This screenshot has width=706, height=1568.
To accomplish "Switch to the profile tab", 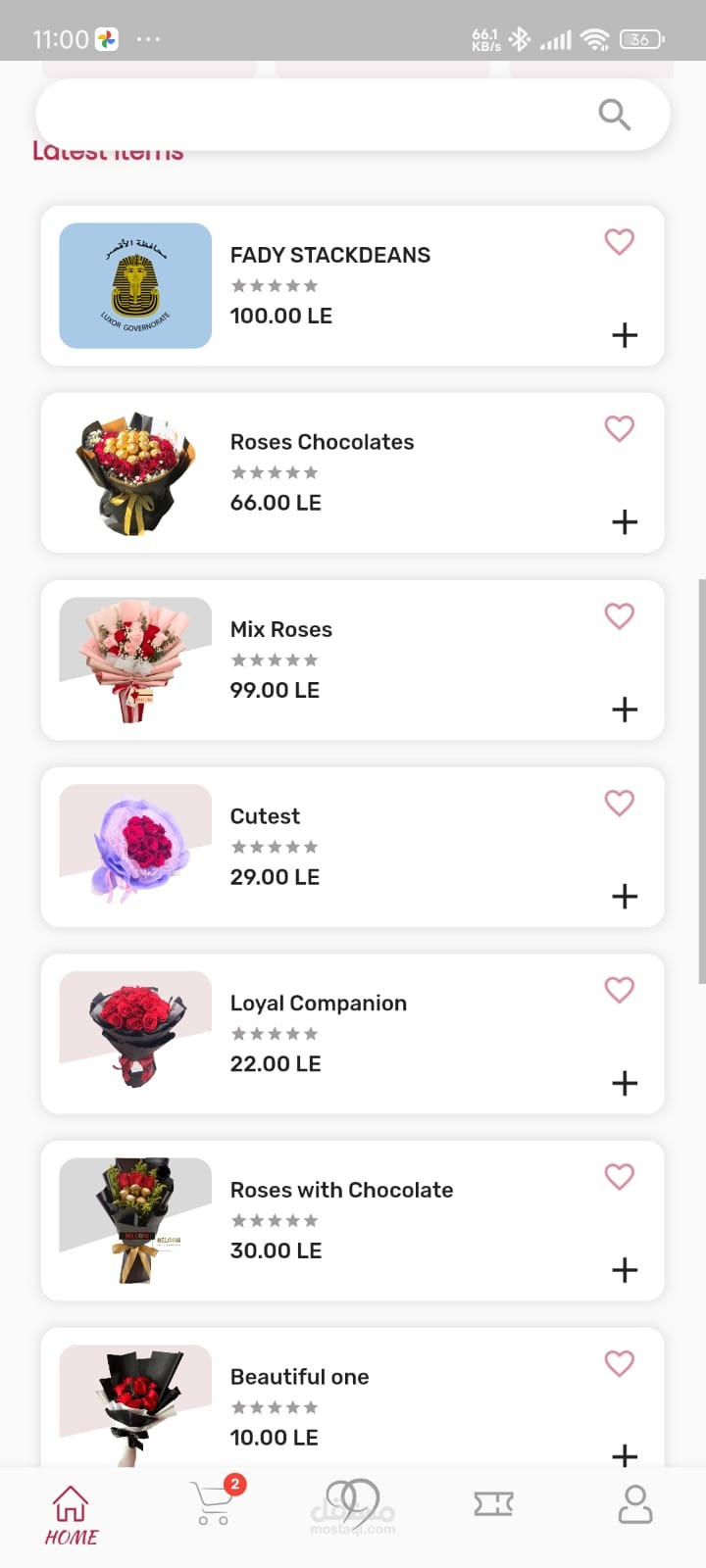I will click(634, 1504).
